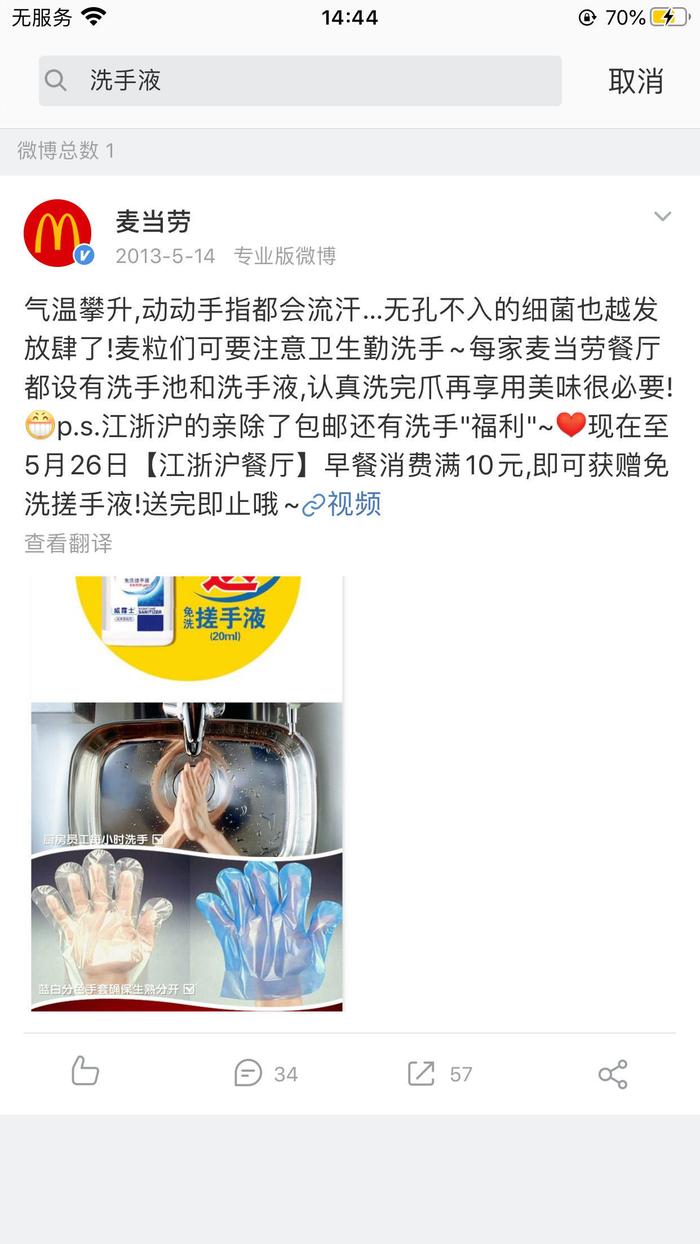
Task: Open the attached hand-washing image
Action: point(187,794)
